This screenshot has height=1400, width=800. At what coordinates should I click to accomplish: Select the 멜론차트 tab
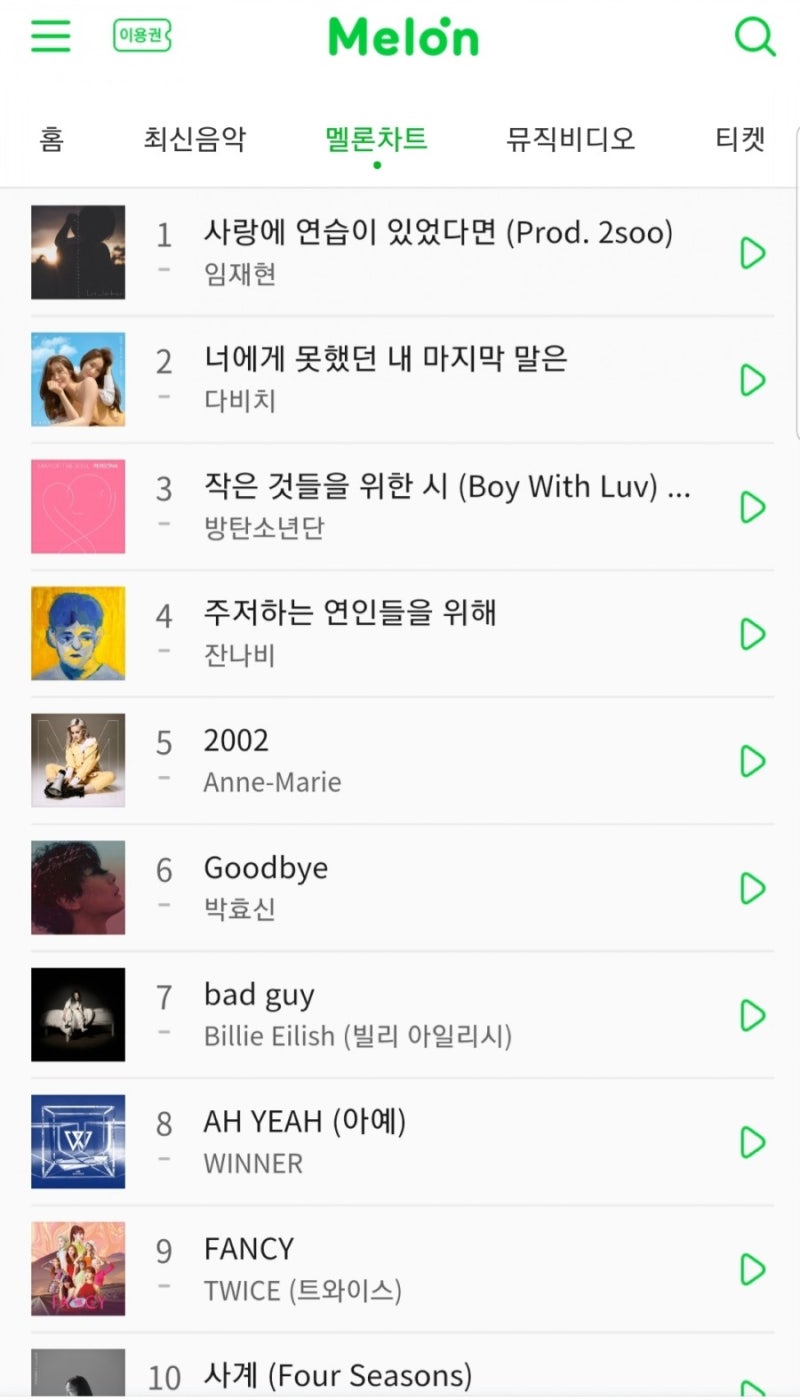[376, 139]
